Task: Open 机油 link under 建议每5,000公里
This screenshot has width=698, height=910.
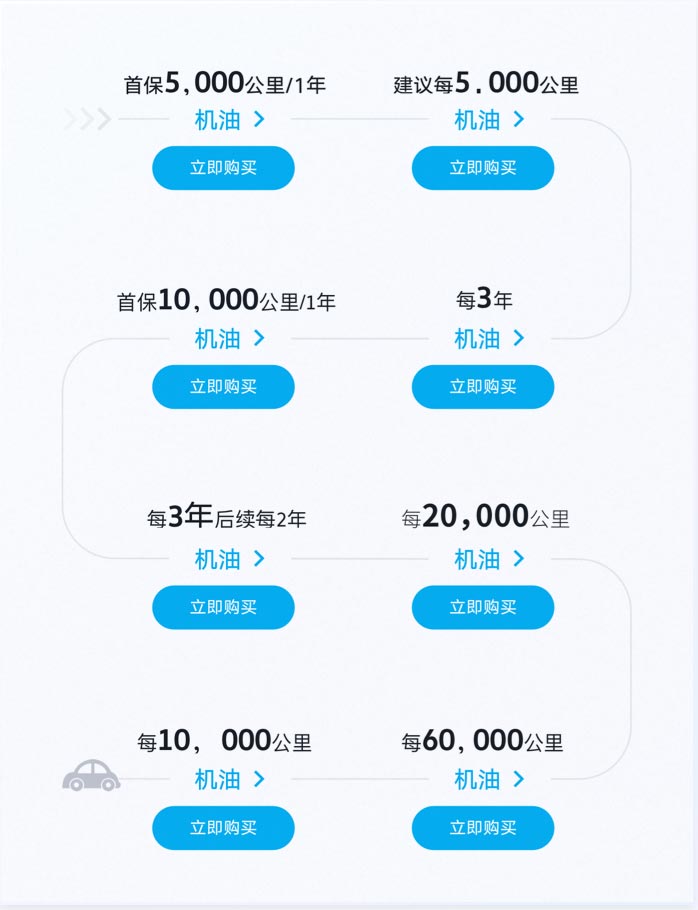Action: (x=489, y=120)
